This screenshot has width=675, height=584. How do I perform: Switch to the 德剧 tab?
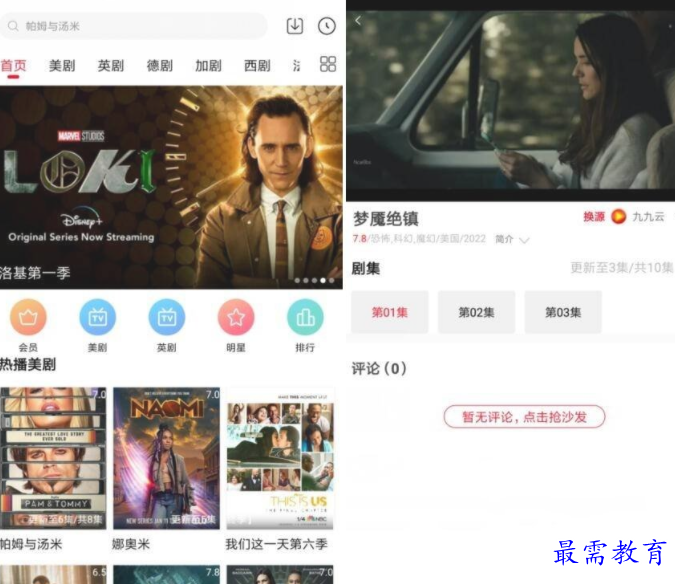pyautogui.click(x=159, y=66)
